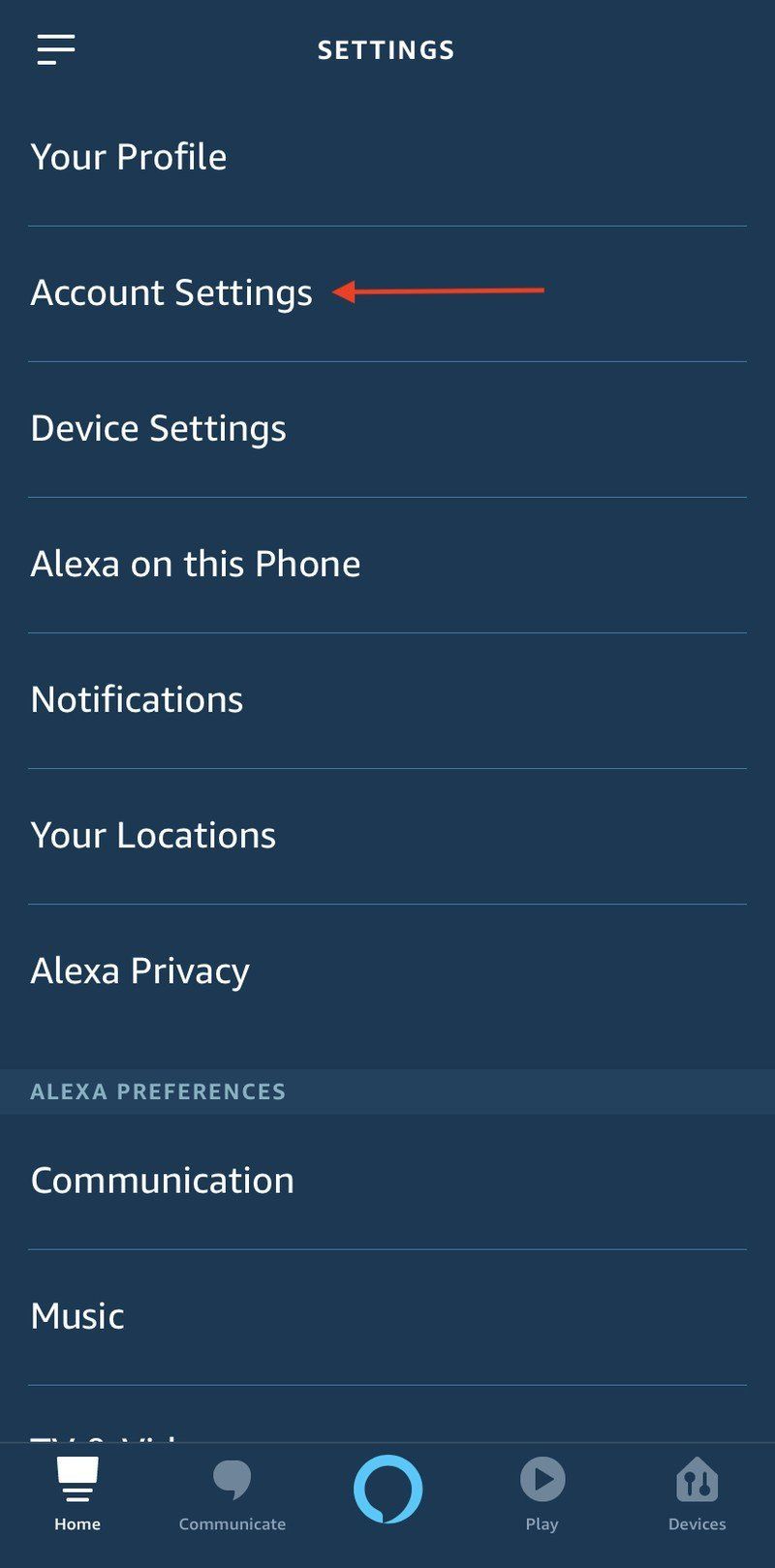Image resolution: width=775 pixels, height=1568 pixels.
Task: Open Account Settings
Action: click(171, 292)
